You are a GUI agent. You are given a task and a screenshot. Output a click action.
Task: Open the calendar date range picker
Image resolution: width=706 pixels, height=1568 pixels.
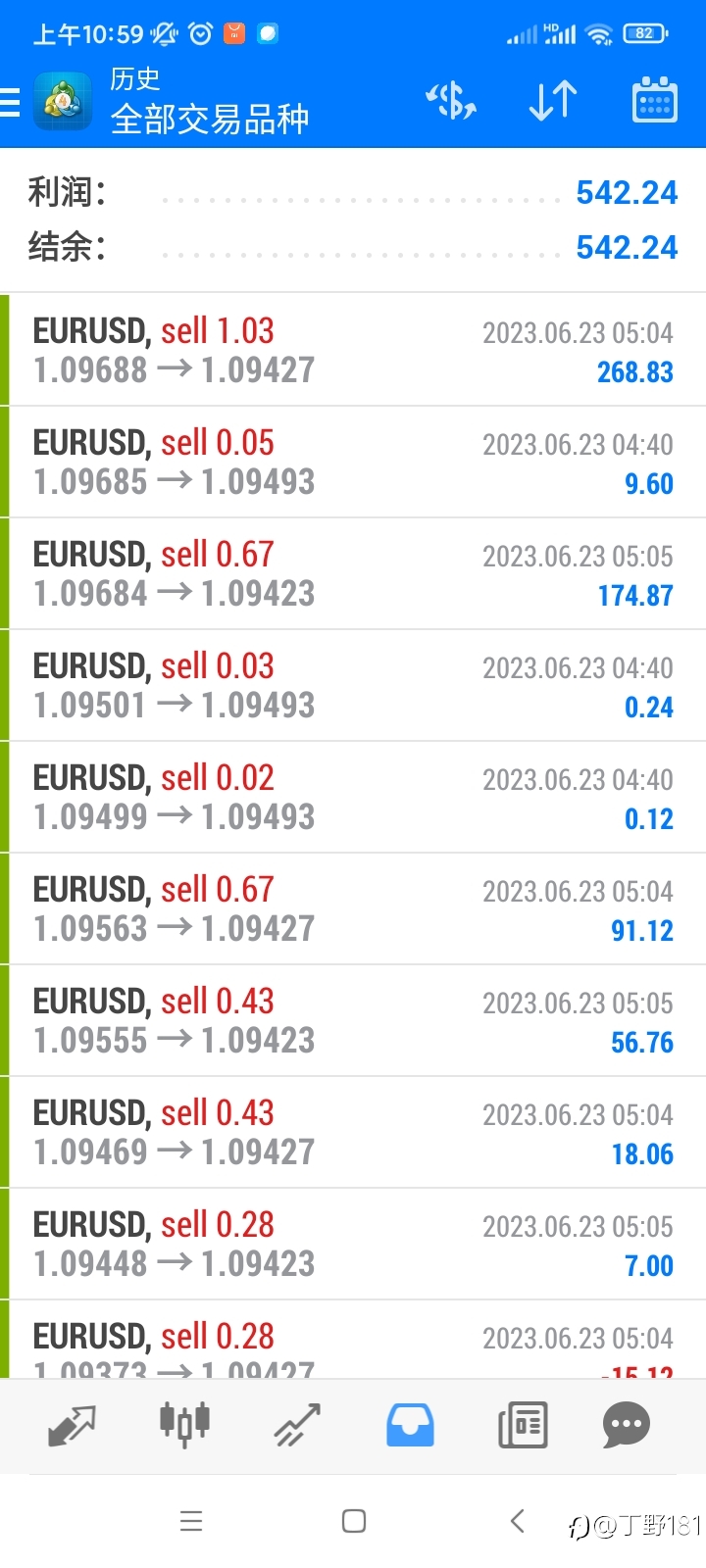click(x=654, y=101)
